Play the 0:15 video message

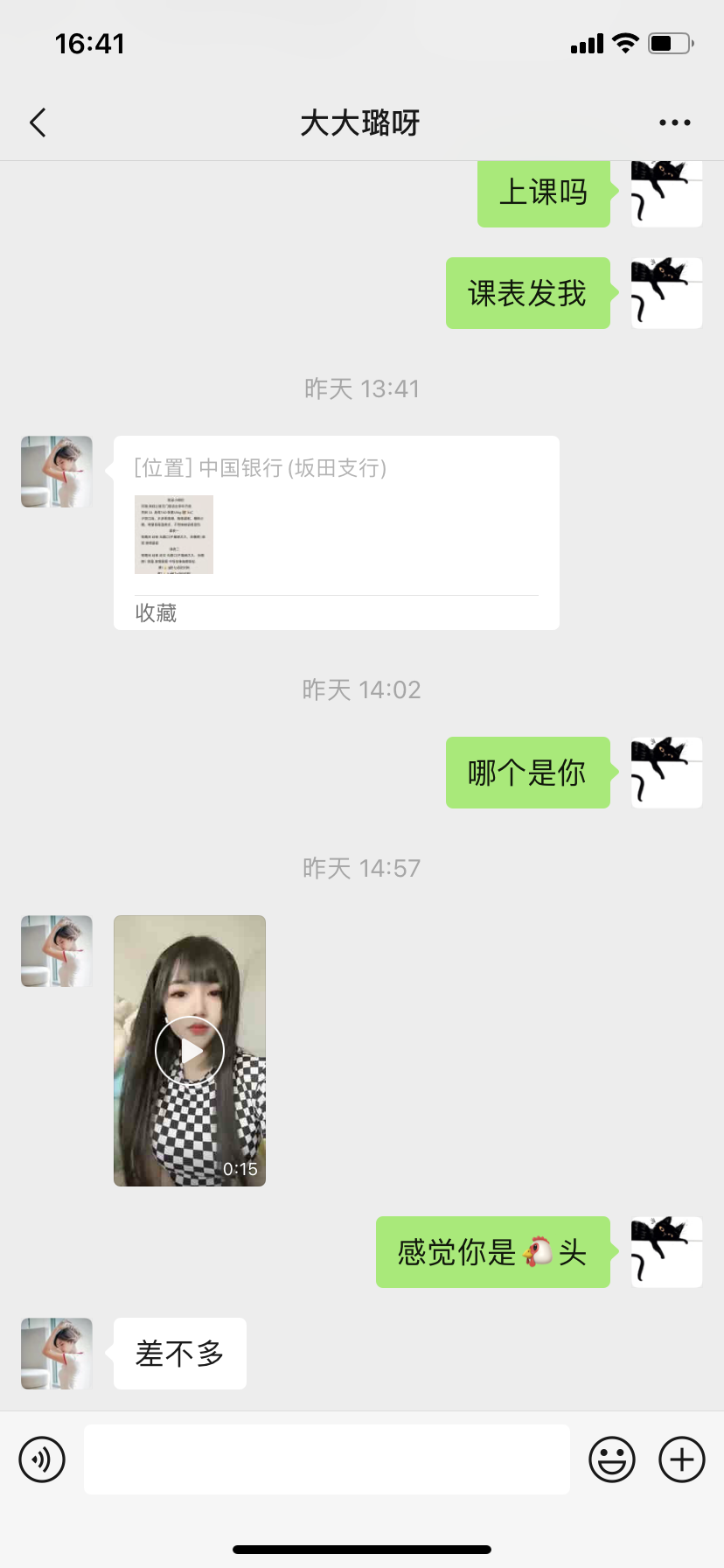(x=190, y=1050)
